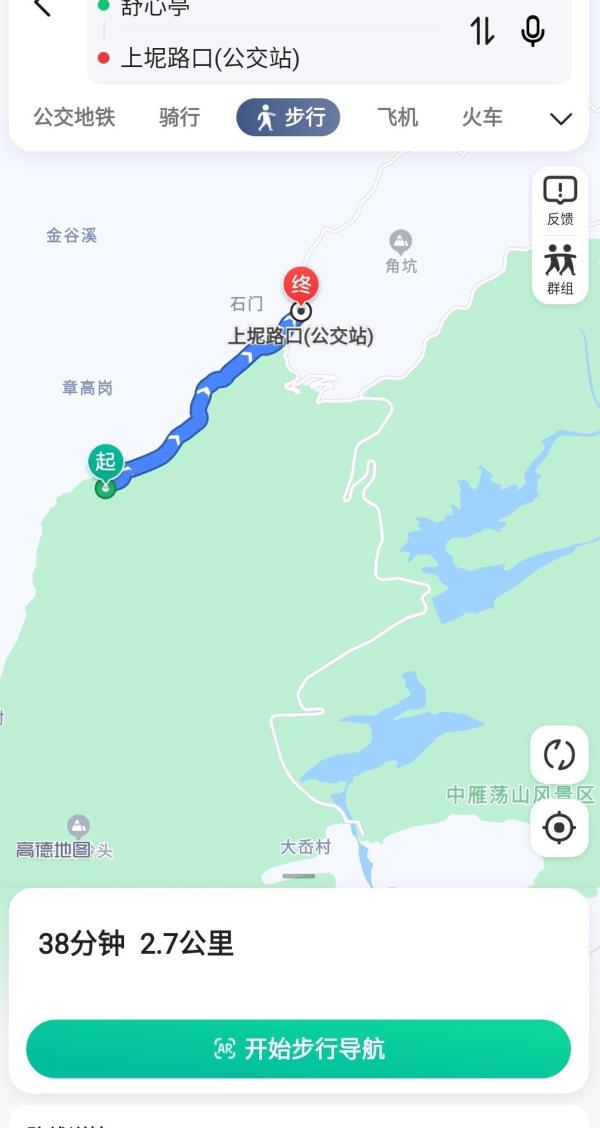
Task: Start walking navigation 开始步行导航
Action: point(299,1048)
